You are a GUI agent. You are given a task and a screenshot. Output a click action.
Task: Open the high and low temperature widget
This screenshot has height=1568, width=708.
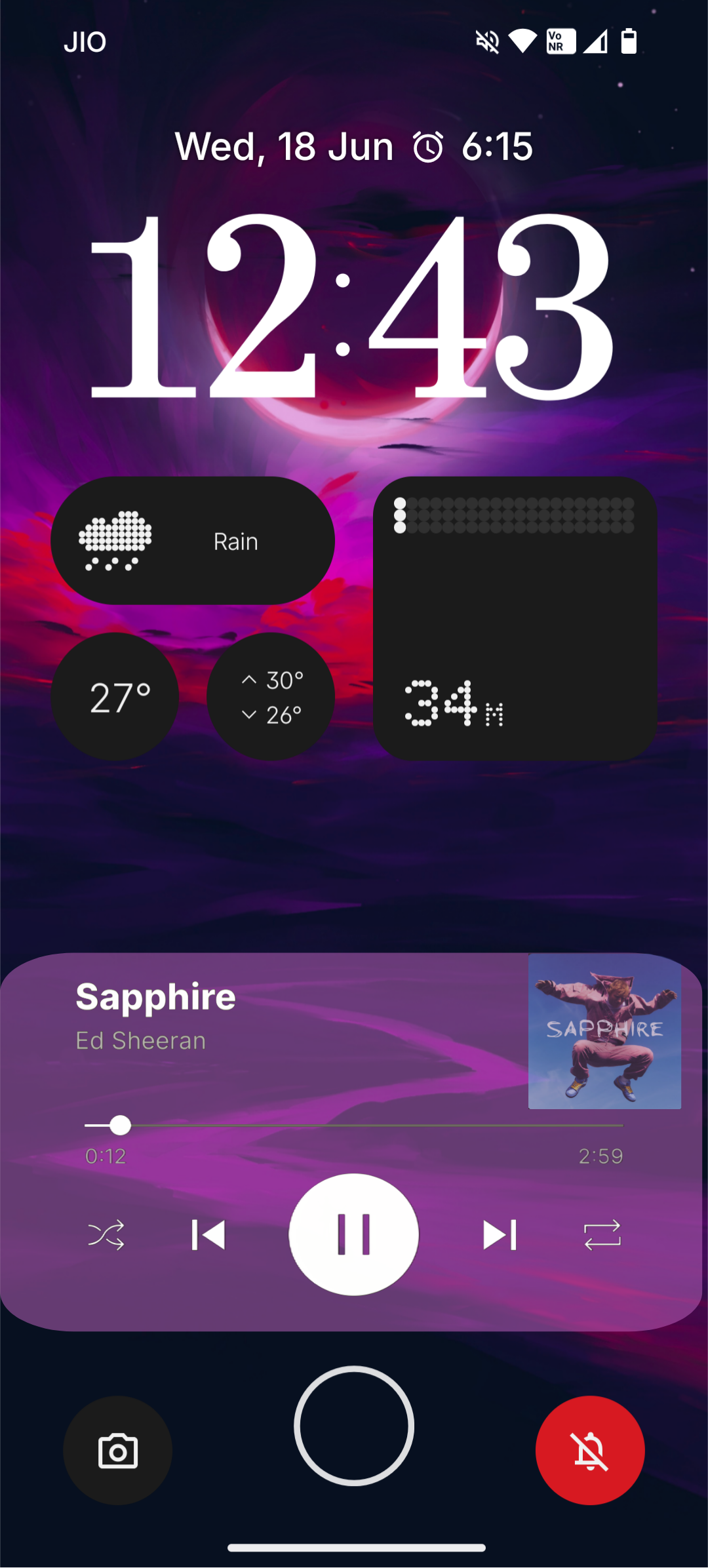point(271,697)
